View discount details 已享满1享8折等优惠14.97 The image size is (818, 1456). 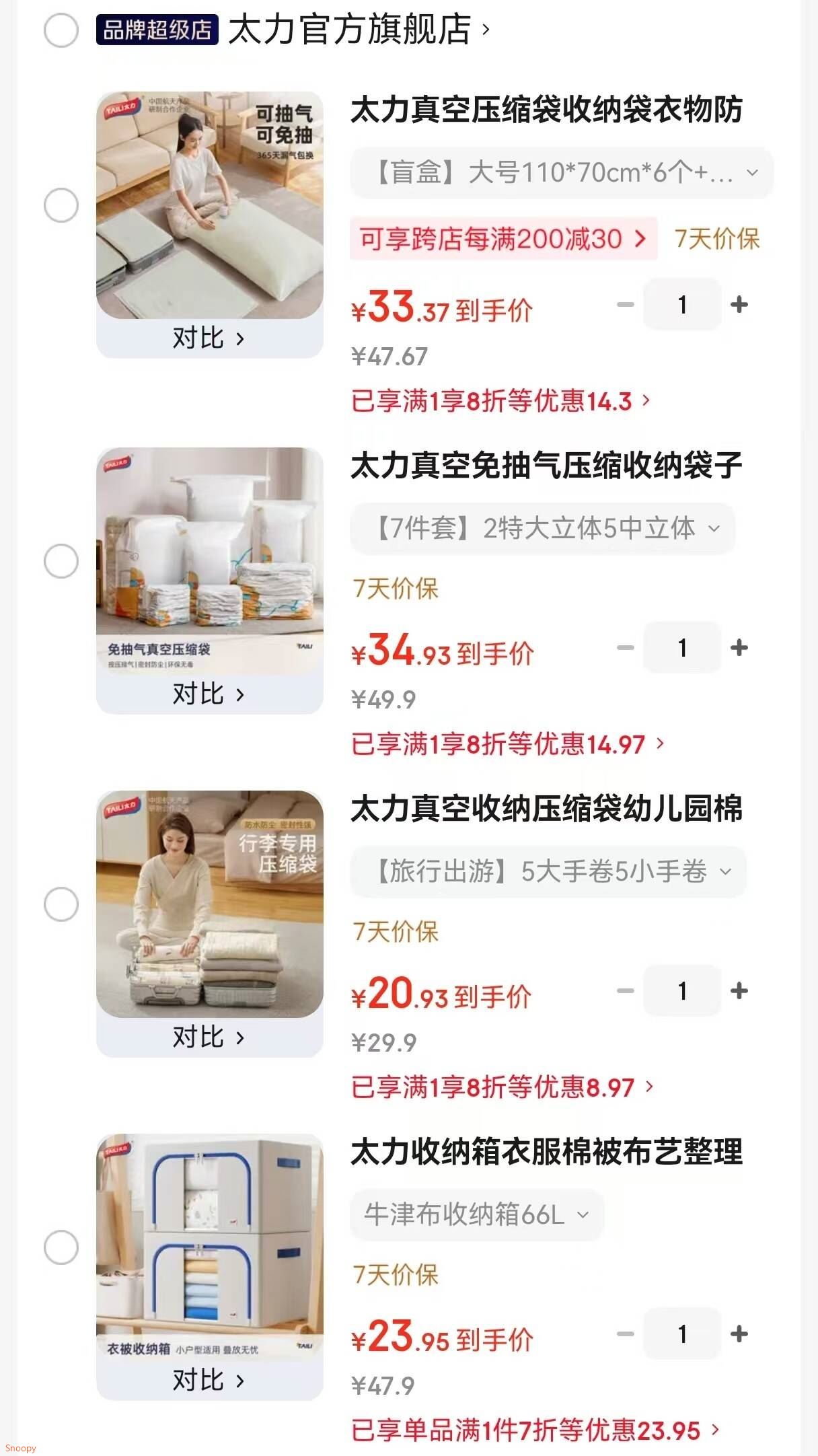click(x=506, y=741)
